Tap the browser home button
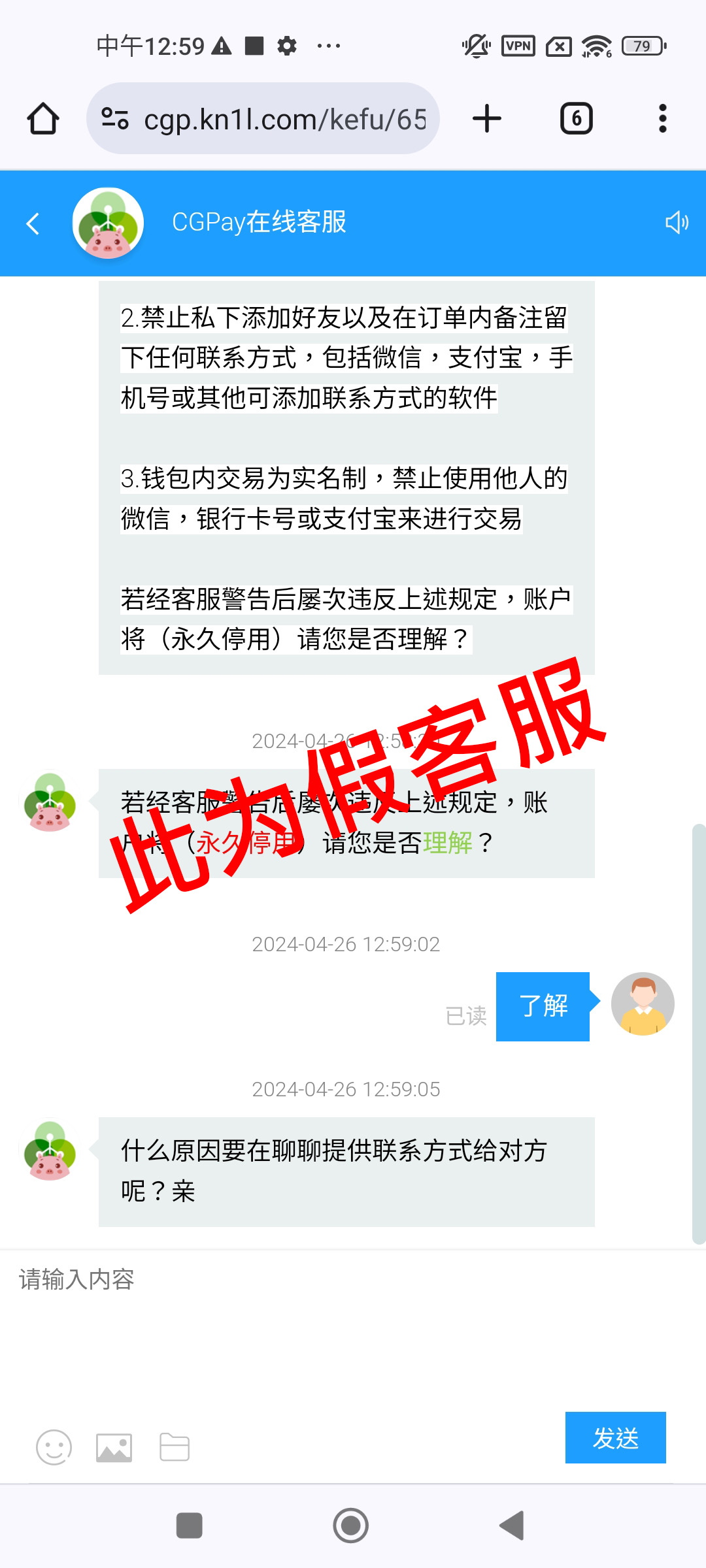Screen dimensions: 706x1568 coord(43,119)
